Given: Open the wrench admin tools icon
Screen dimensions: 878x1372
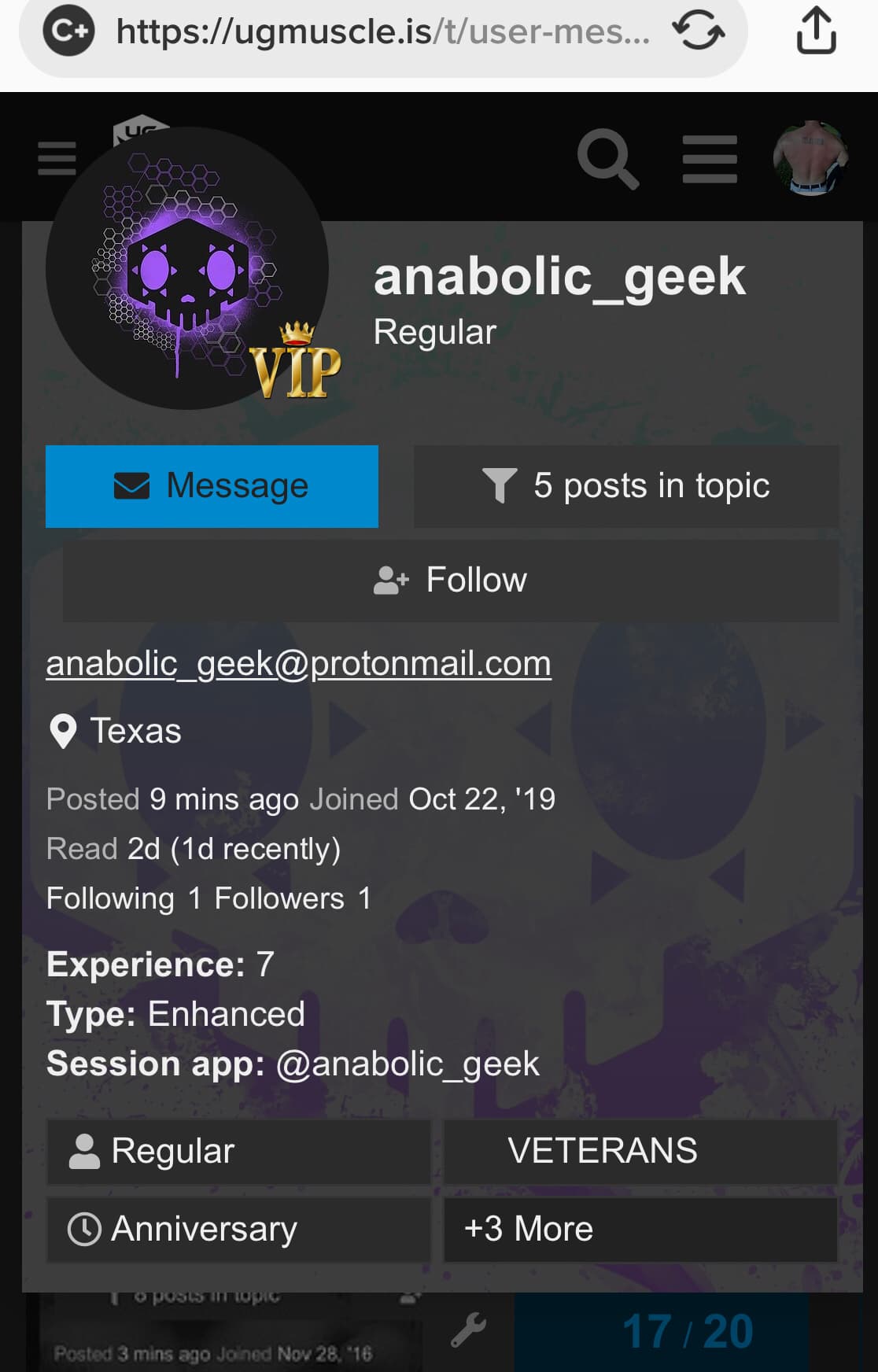Looking at the screenshot, I should coord(469,1330).
